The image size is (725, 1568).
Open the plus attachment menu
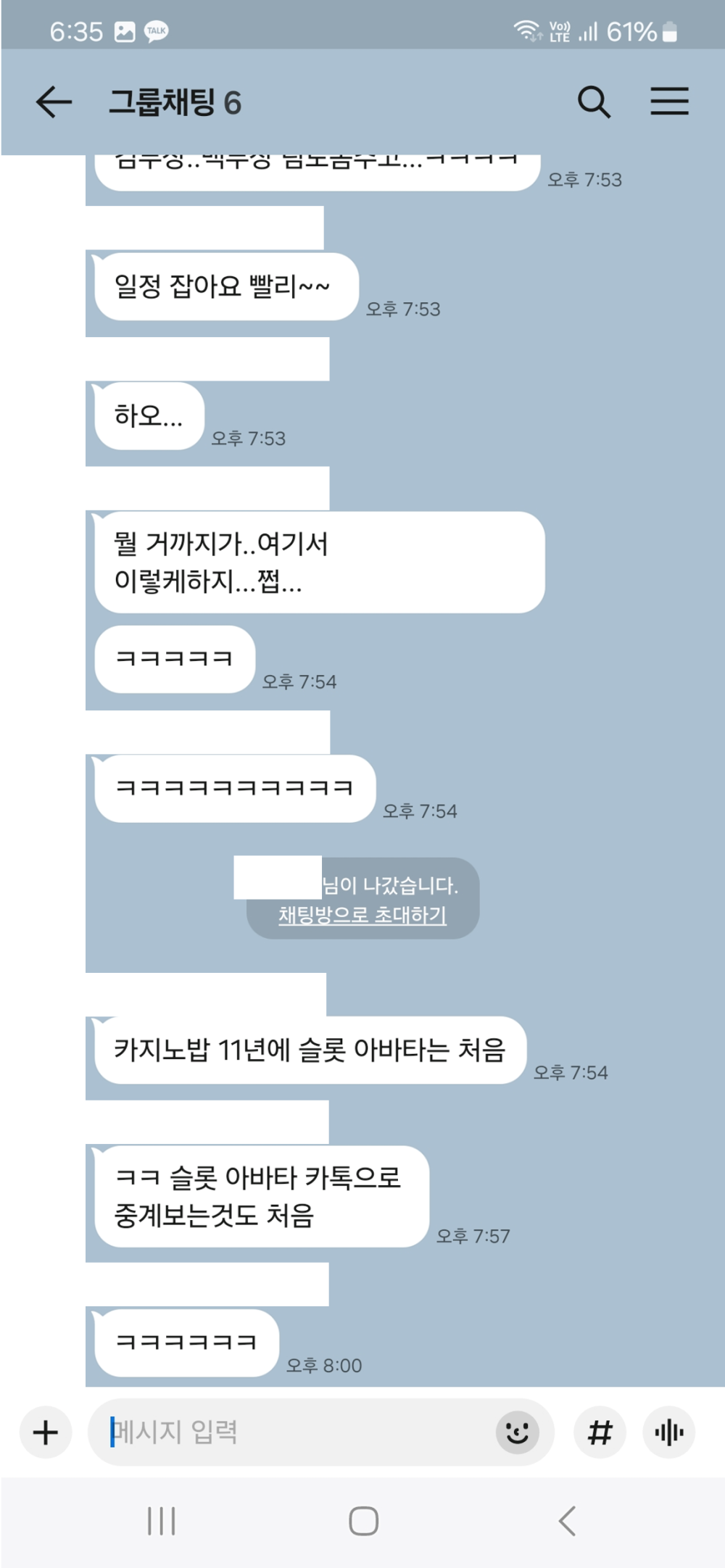[46, 1432]
